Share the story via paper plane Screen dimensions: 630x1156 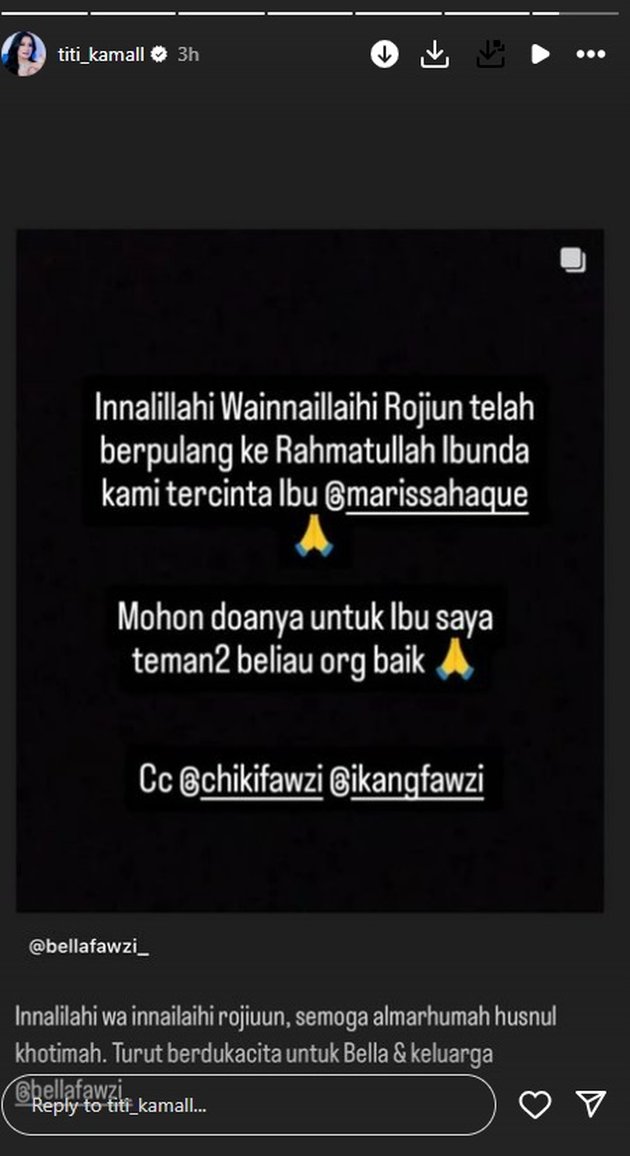(x=591, y=1103)
